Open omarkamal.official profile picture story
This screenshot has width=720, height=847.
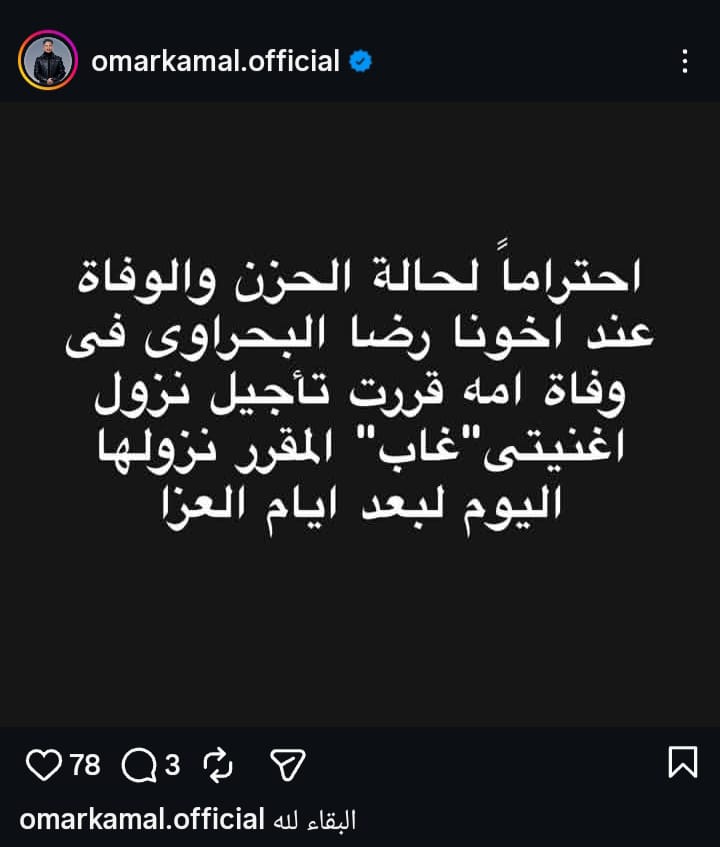pyautogui.click(x=47, y=61)
